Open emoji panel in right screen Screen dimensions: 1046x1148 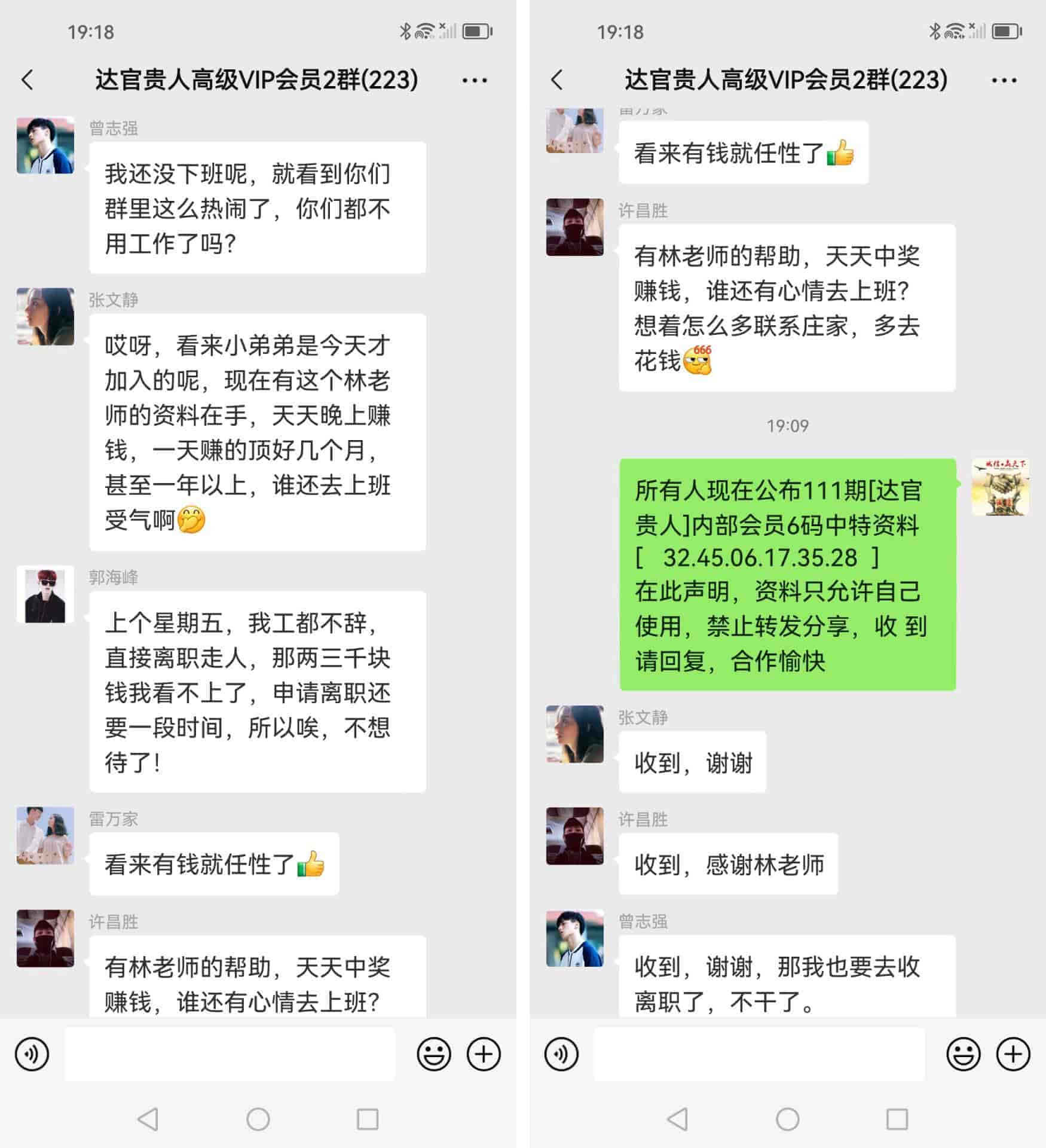click(x=963, y=1054)
